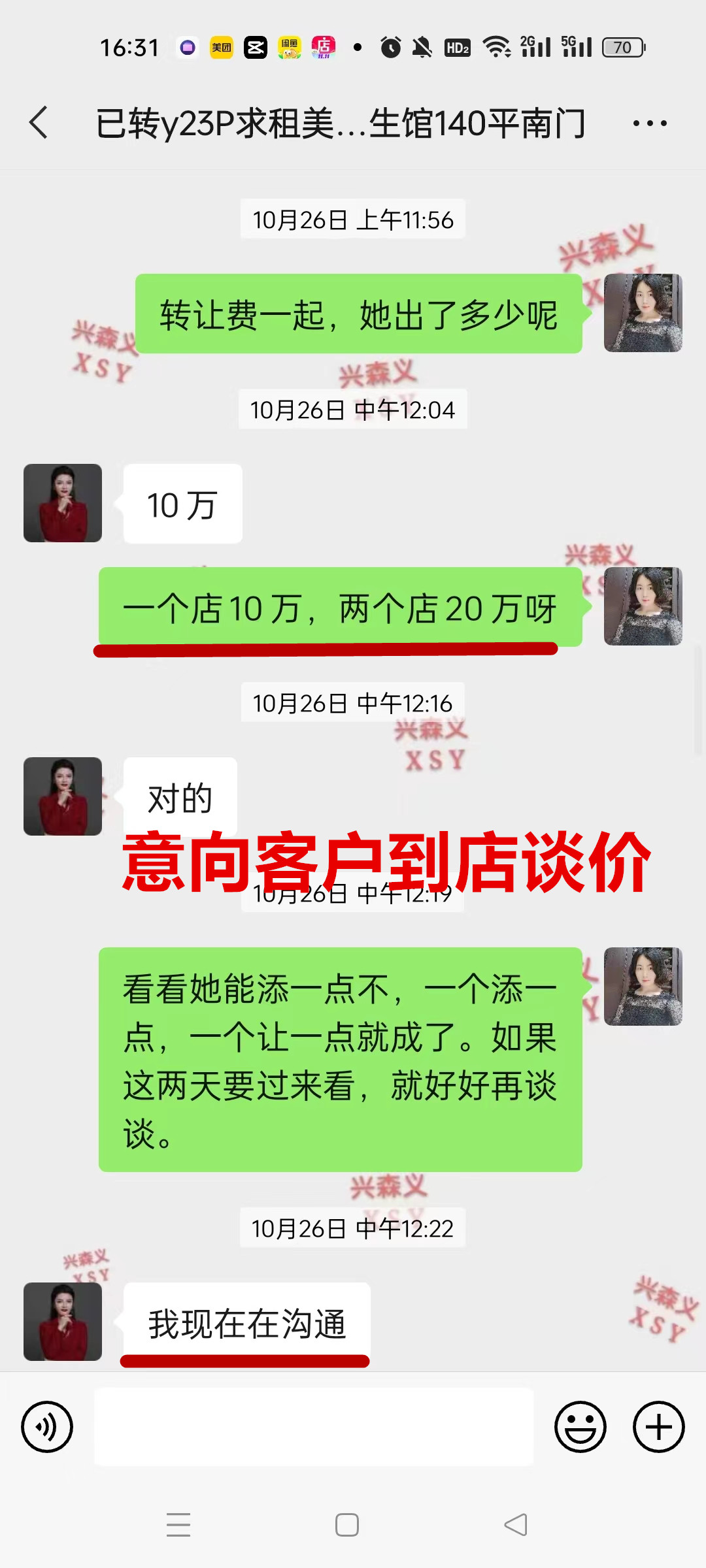
Task: Open the plus attachment menu
Action: 658,1426
